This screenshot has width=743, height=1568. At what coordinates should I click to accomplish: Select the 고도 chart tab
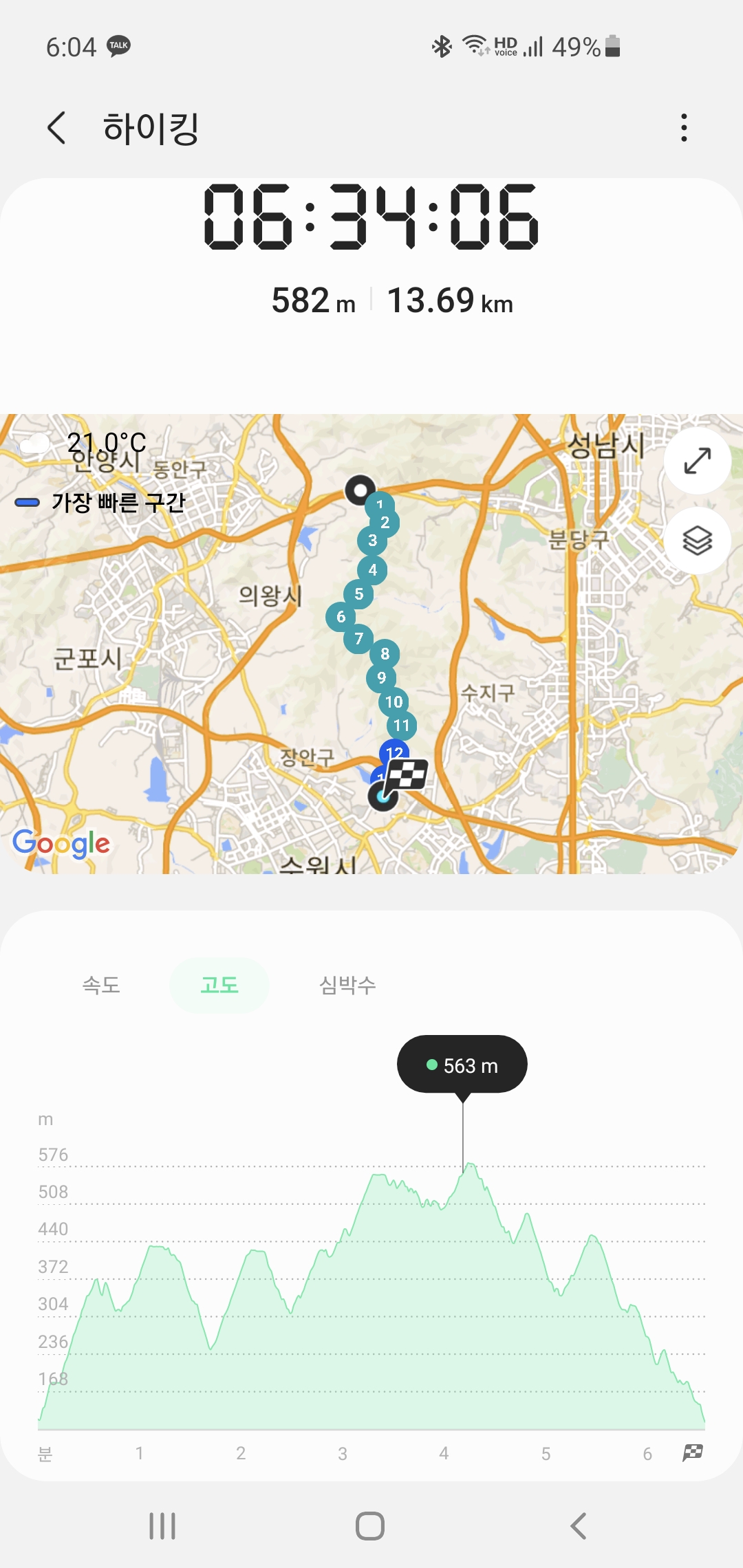click(219, 985)
